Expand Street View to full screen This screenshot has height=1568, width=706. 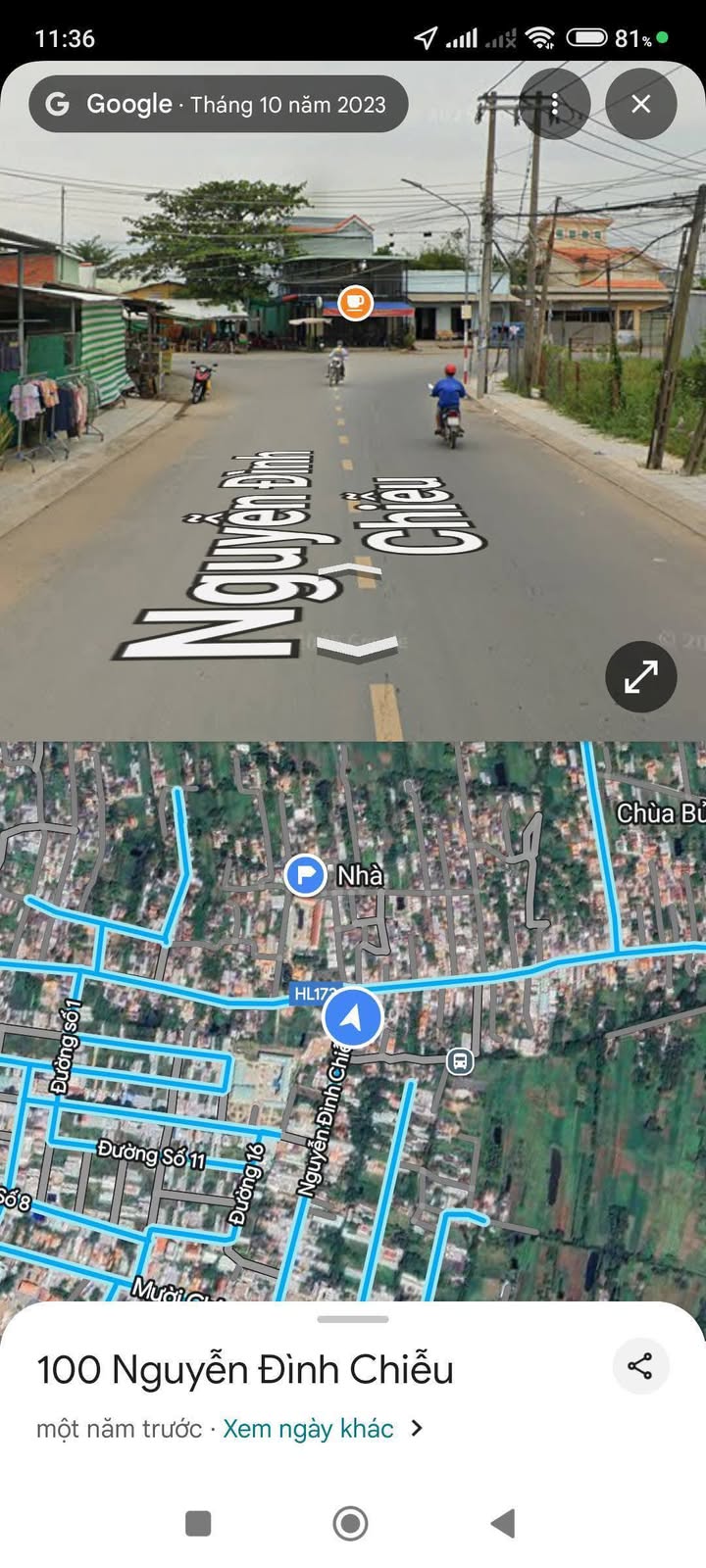(640, 676)
